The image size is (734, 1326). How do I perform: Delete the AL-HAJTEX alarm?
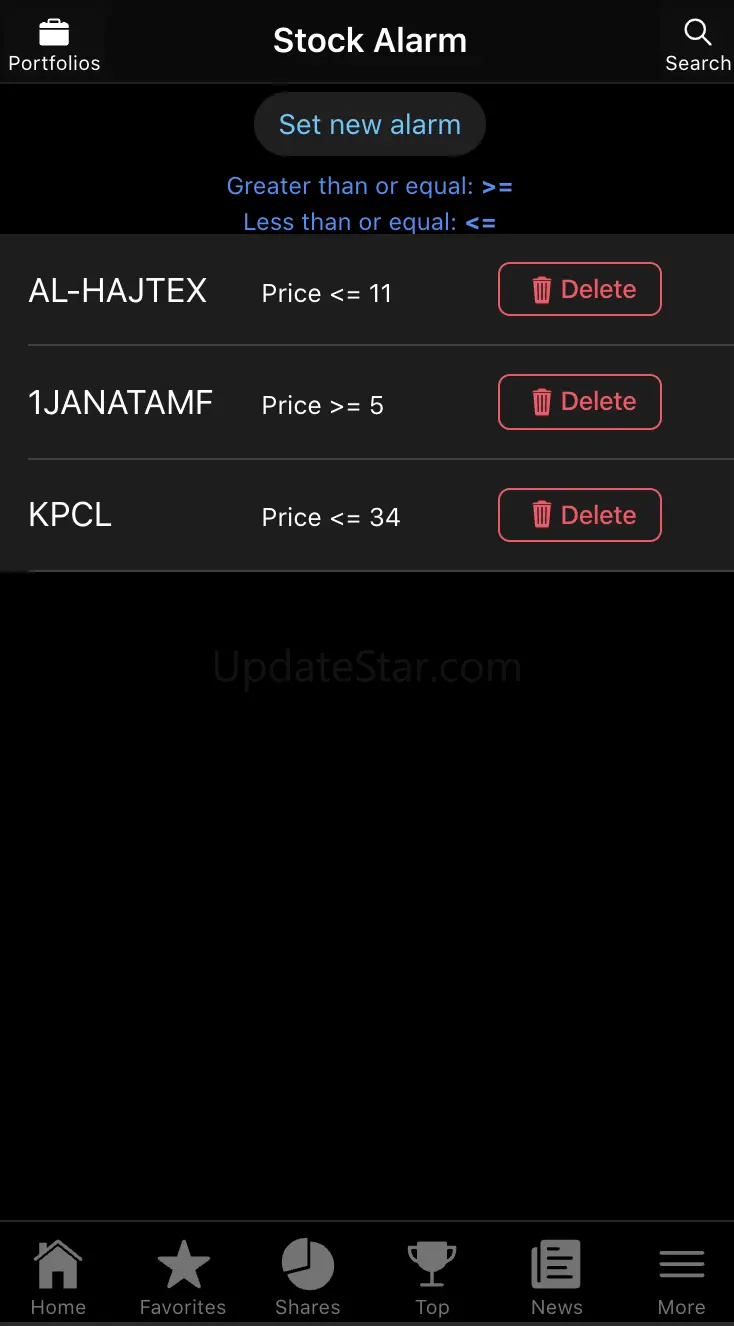[579, 290]
